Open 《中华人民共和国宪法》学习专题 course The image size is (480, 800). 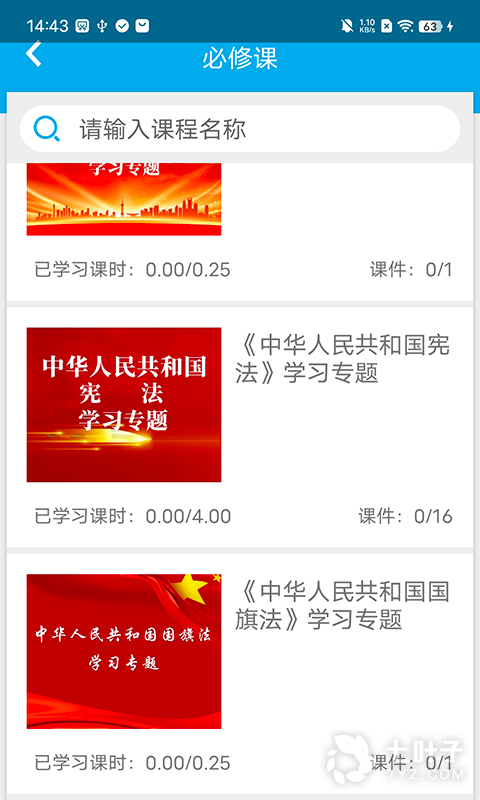240,428
